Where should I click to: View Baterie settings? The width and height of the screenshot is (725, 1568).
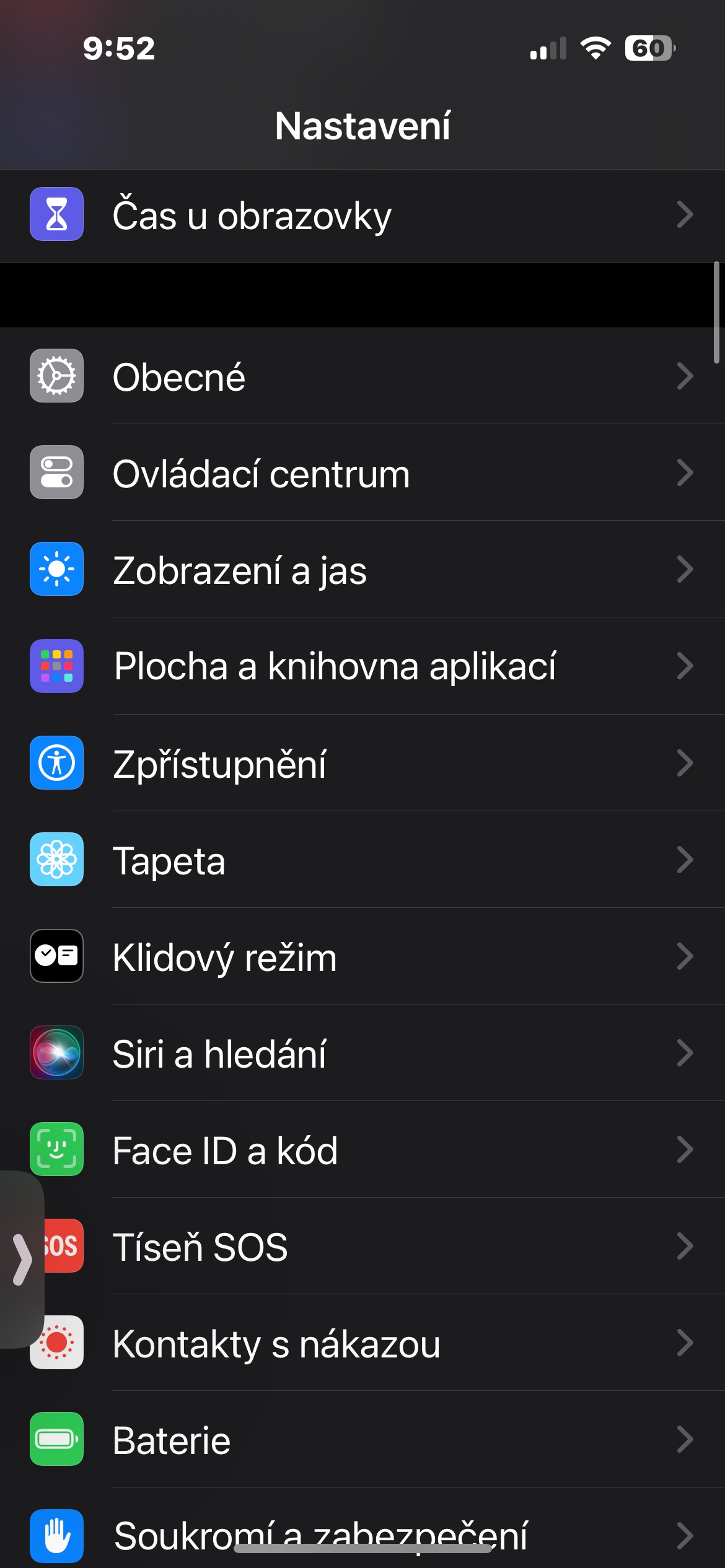(362, 1439)
